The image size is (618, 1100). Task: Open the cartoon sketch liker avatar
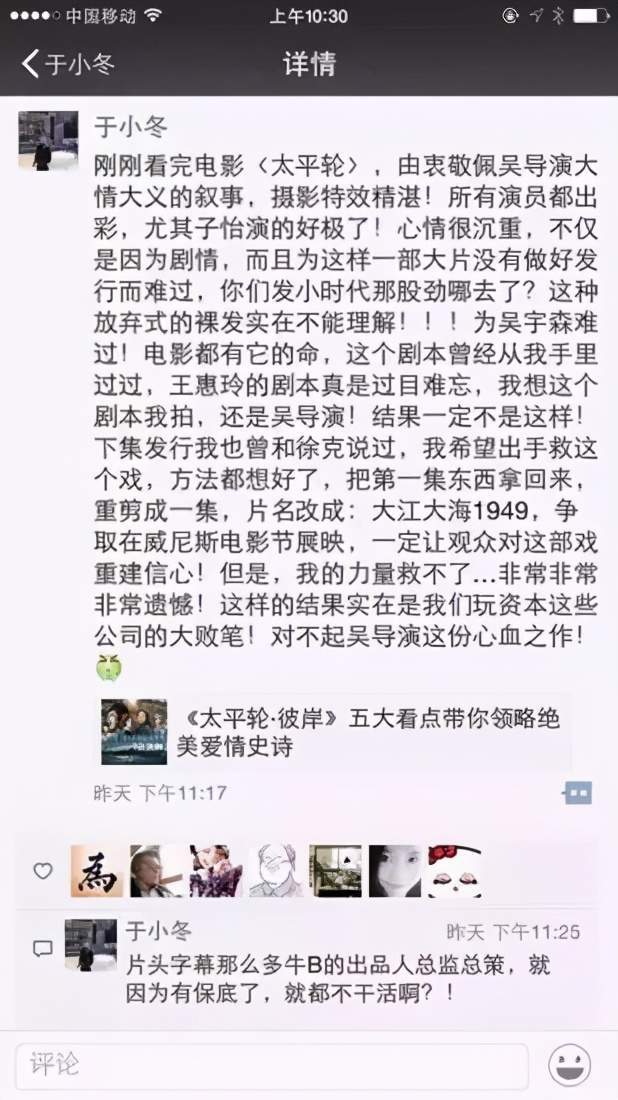[275, 871]
